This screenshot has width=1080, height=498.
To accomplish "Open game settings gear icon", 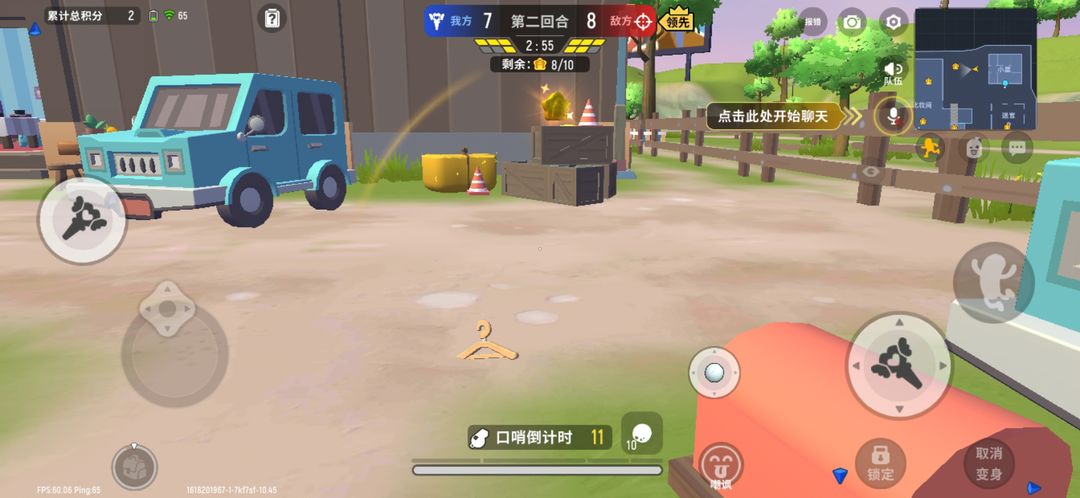I will click(893, 21).
